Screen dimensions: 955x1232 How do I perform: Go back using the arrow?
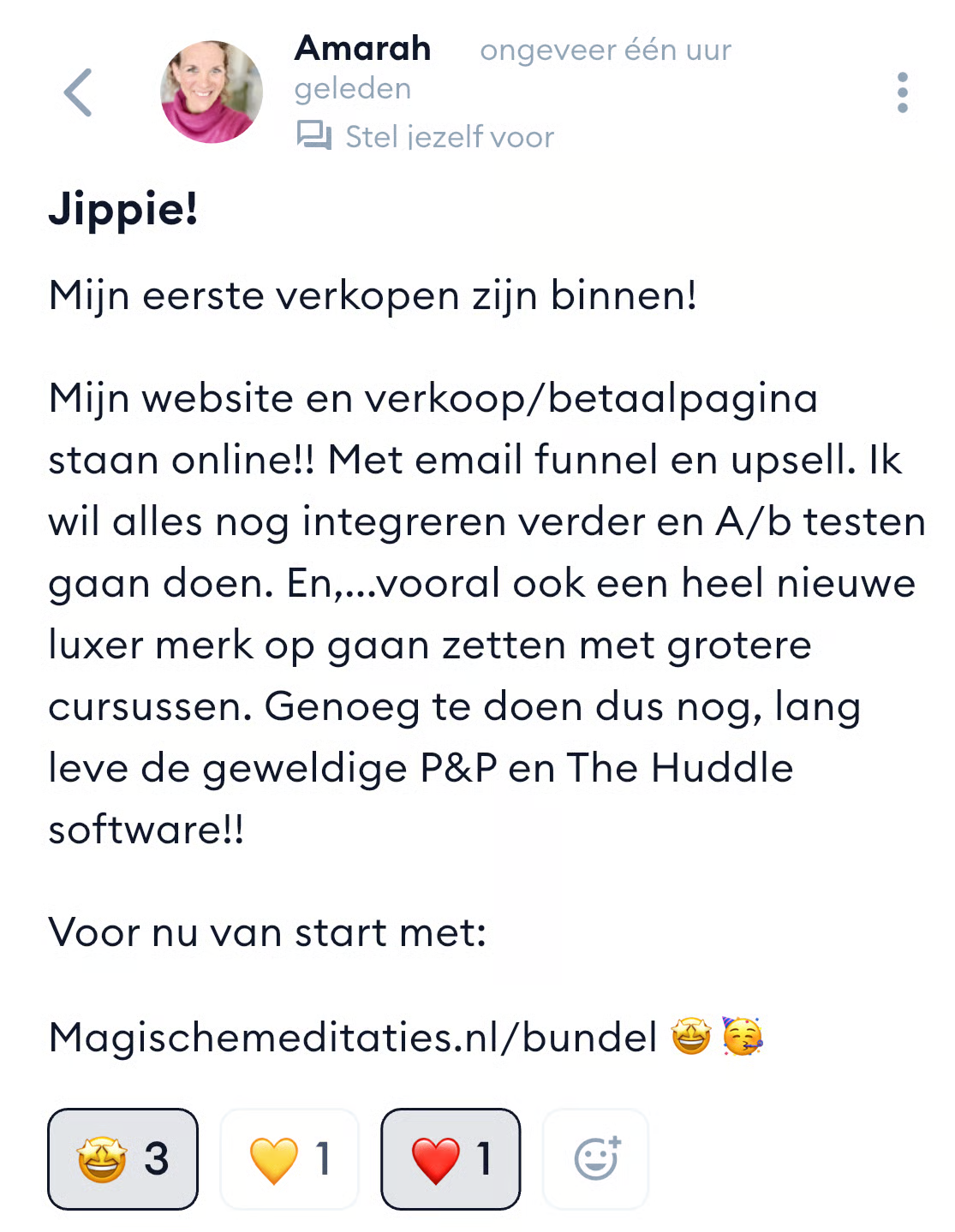(78, 92)
